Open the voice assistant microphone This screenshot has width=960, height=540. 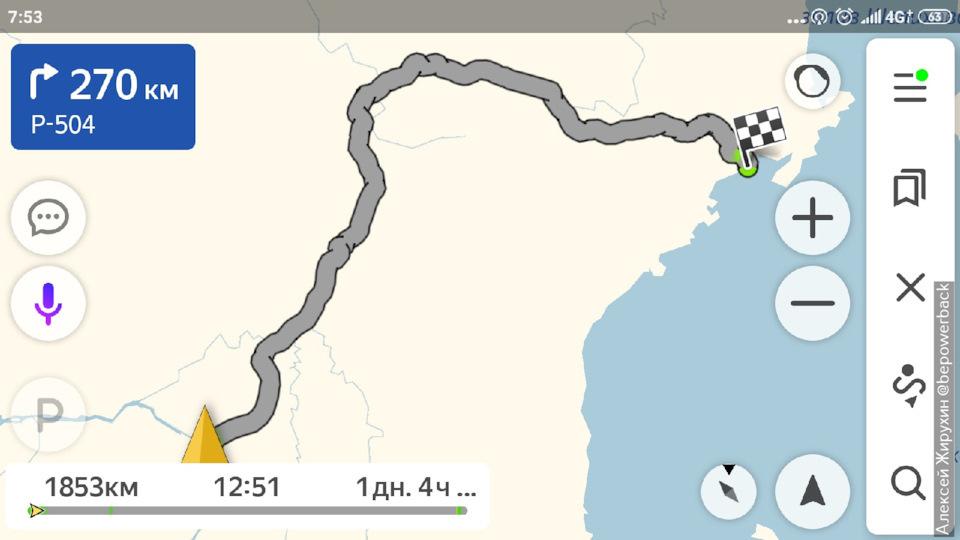[x=48, y=303]
